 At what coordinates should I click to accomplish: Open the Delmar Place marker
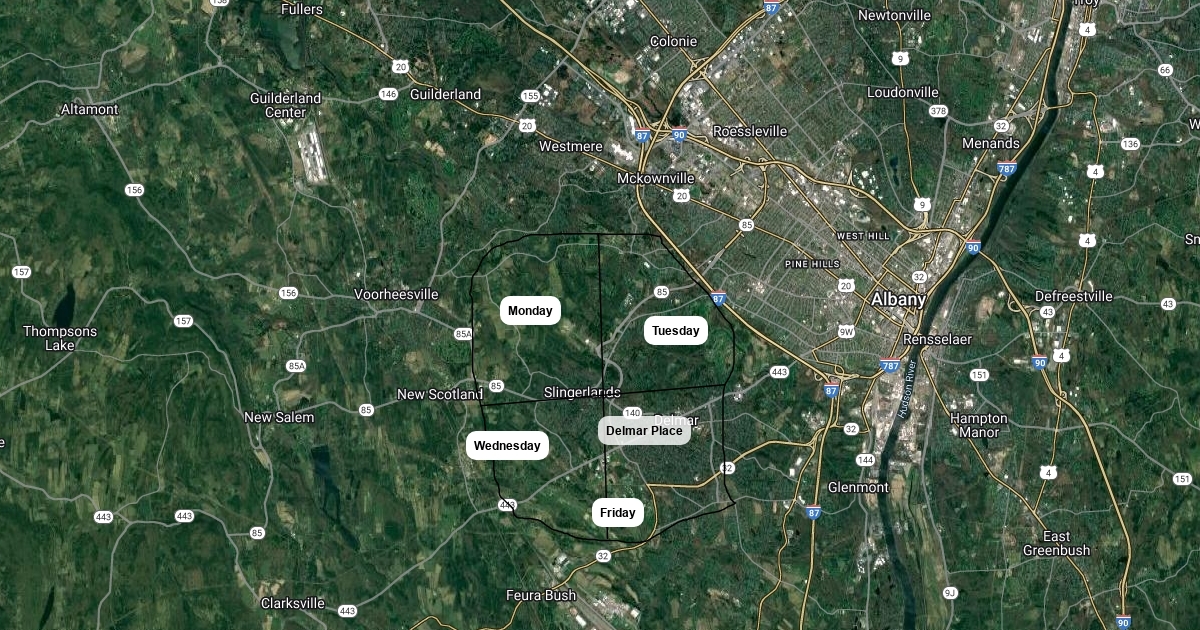pyautogui.click(x=644, y=431)
